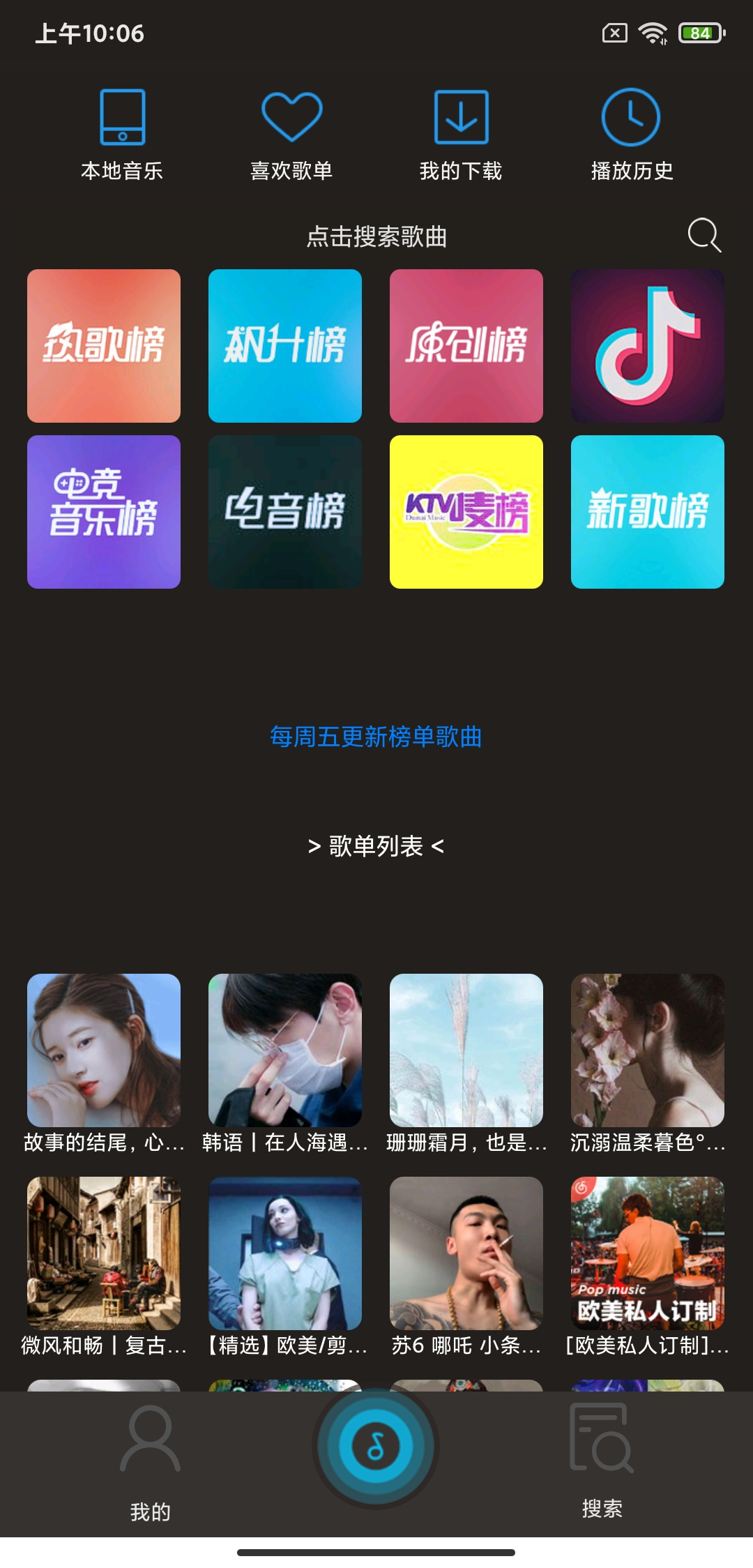Screen dimensions: 753x1568
Task: Open playlist 故事的结尾, 心…
Action: pyautogui.click(x=104, y=1050)
